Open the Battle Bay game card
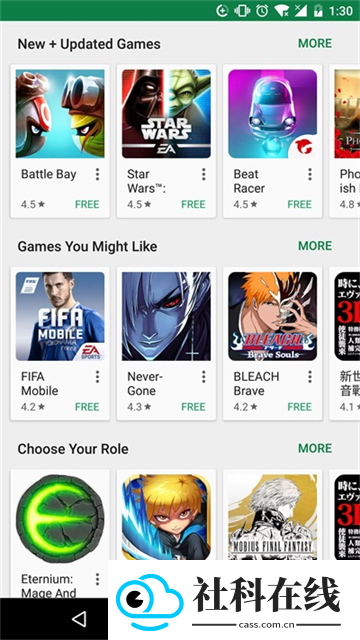Screen dimensions: 360x640 tap(60, 141)
